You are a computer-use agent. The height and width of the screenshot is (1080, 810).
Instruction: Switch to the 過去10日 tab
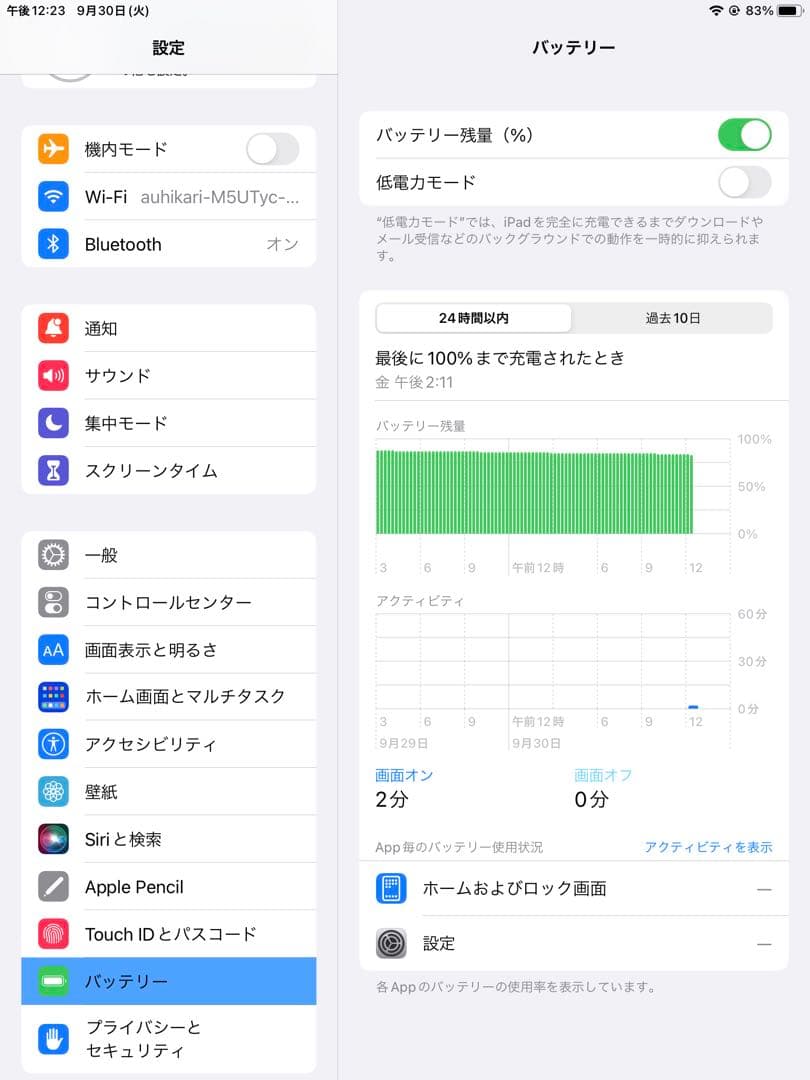tap(671, 317)
